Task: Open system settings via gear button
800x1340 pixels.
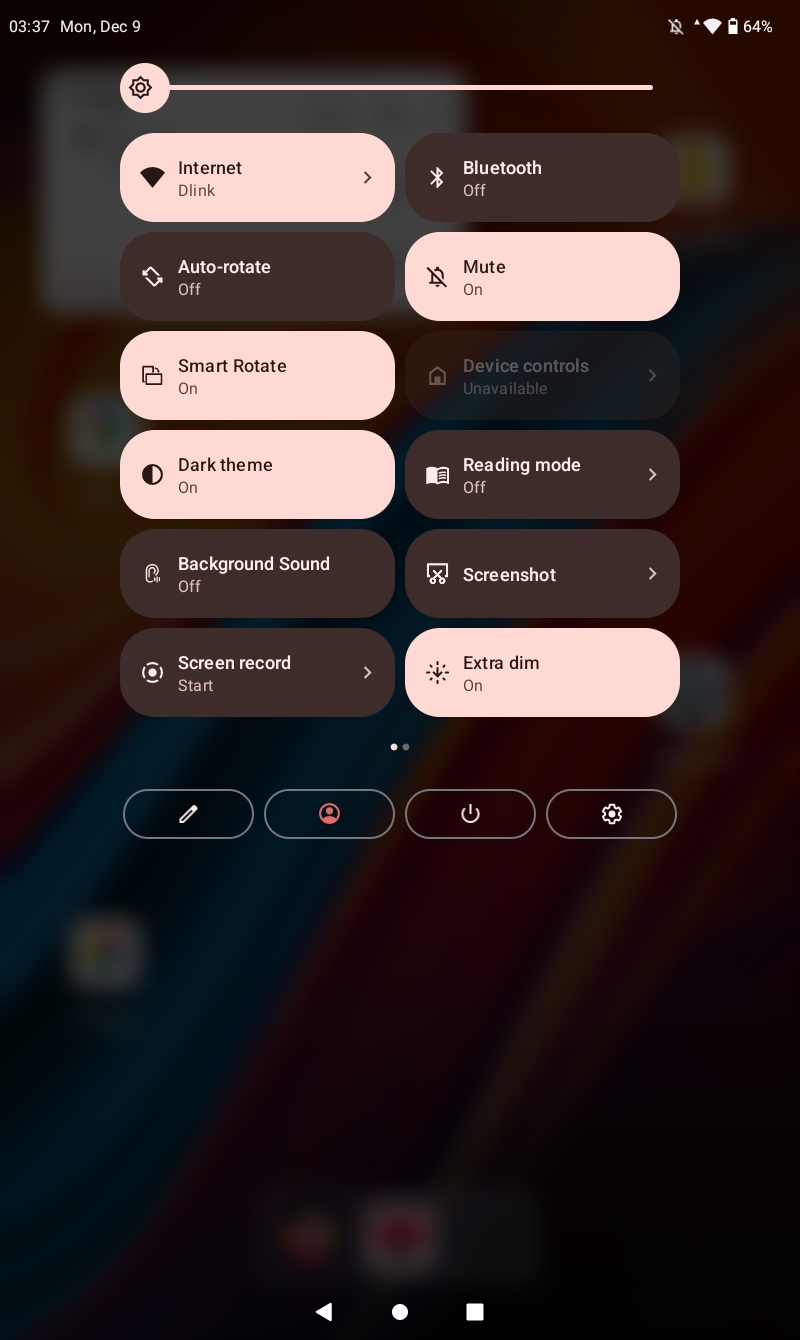Action: 611,814
